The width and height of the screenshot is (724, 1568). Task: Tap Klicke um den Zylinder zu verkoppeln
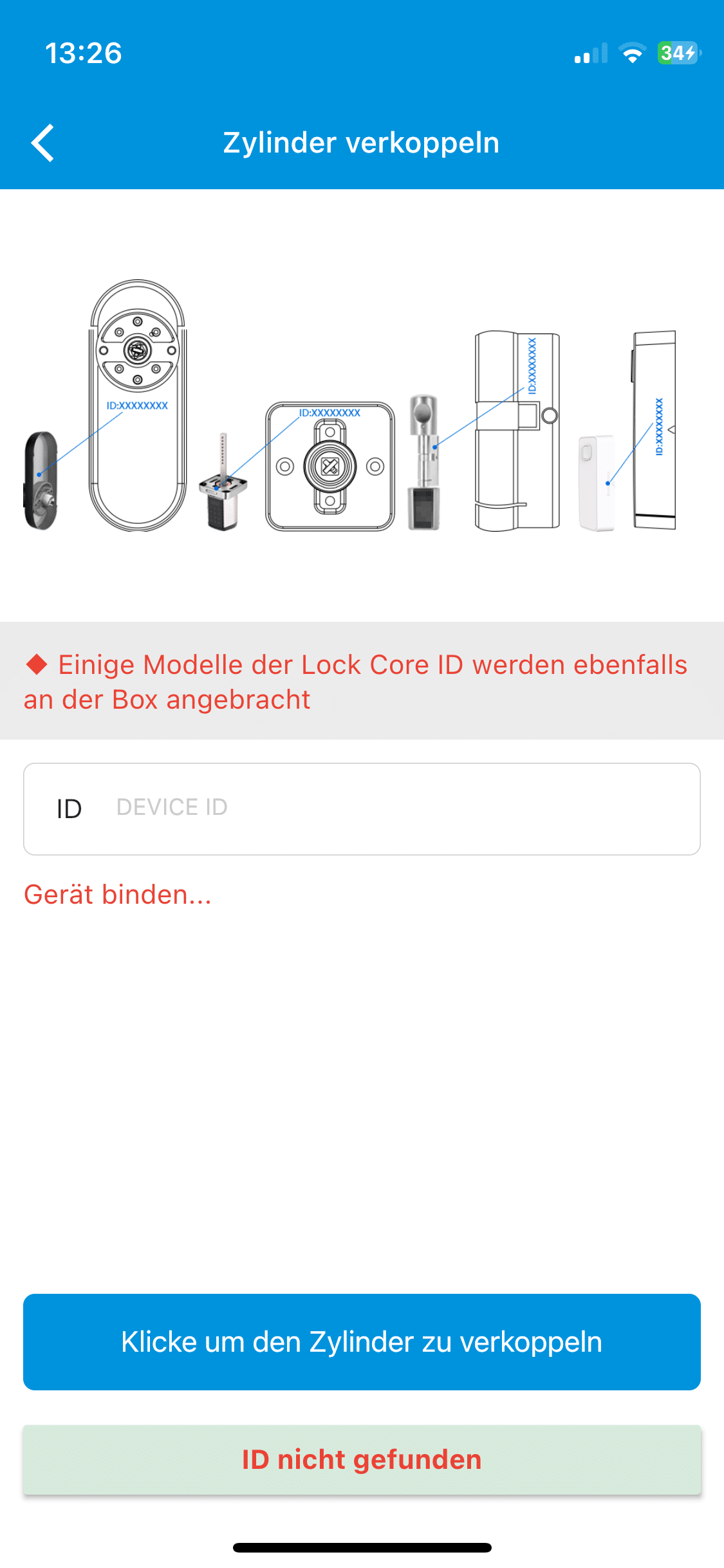pos(362,1342)
